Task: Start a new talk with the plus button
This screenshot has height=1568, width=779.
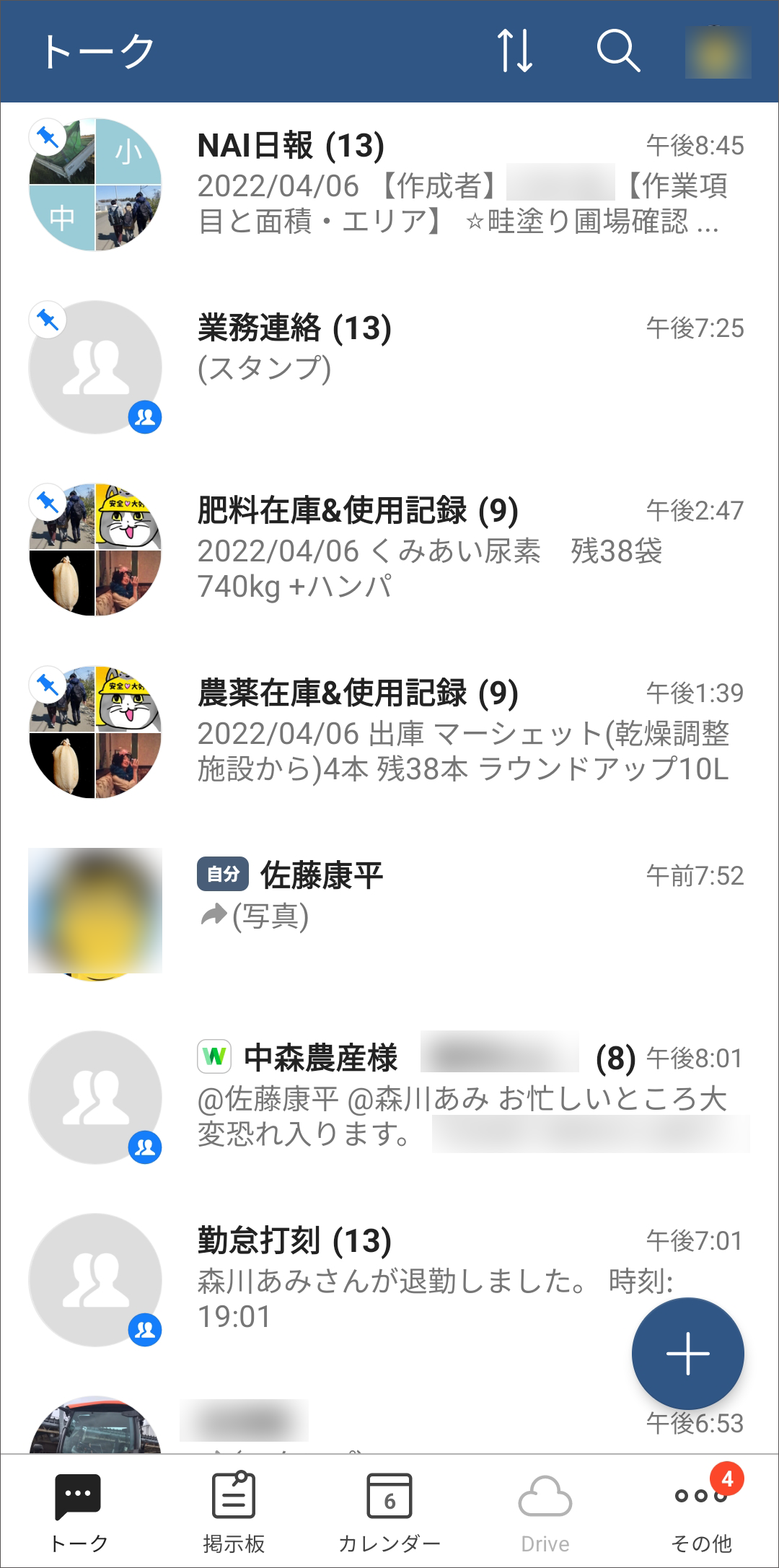Action: 687,1354
